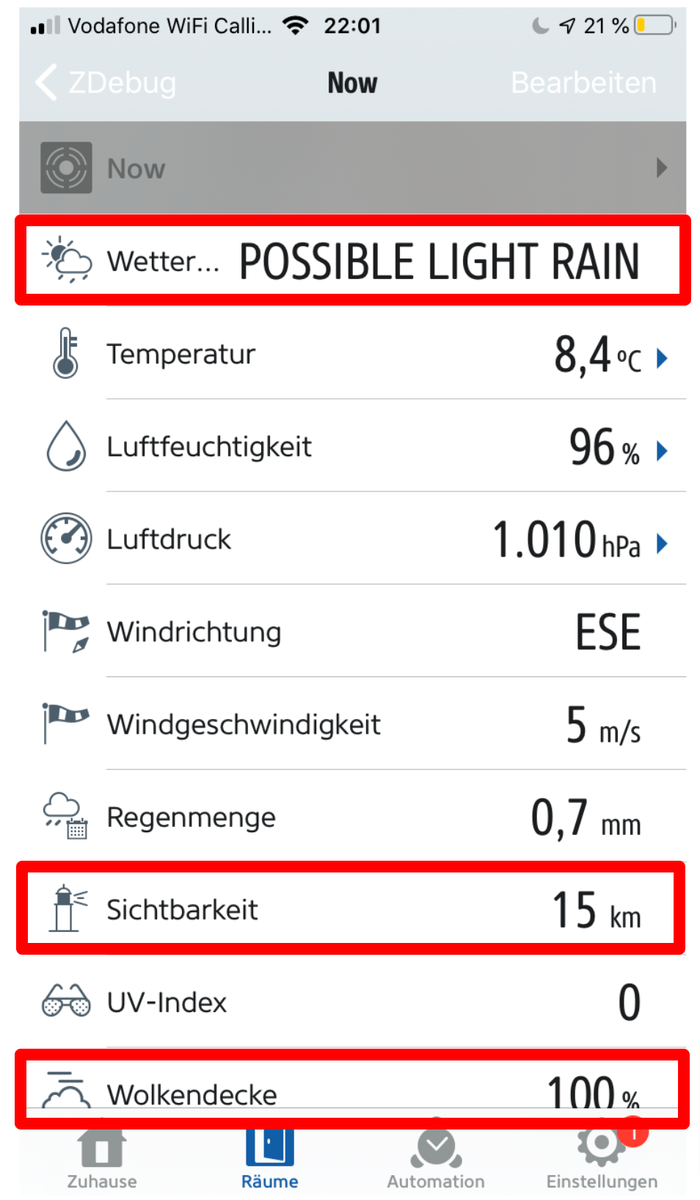The image size is (700, 1200).
Task: Go back to ZDebug
Action: click(x=105, y=83)
